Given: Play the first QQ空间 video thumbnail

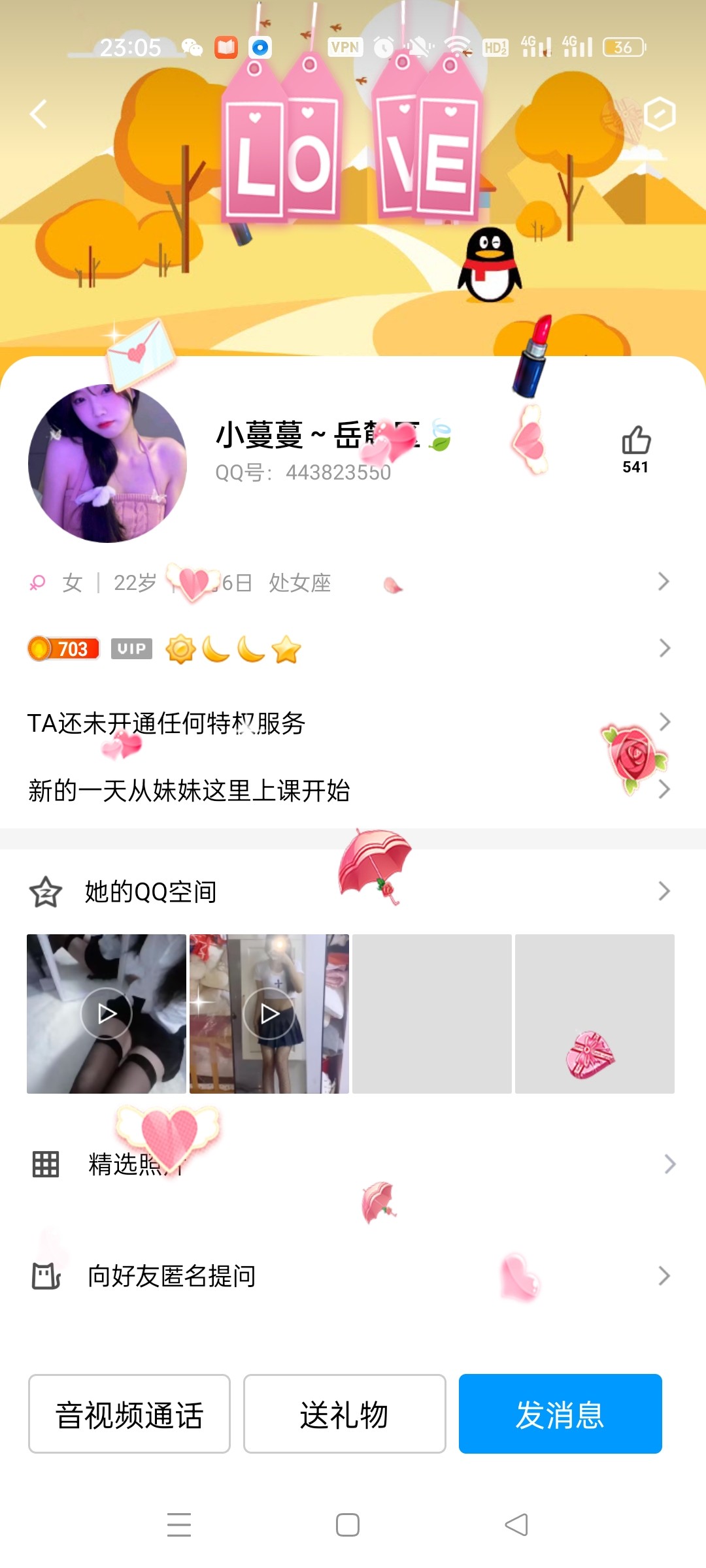Looking at the screenshot, I should 107,1014.
